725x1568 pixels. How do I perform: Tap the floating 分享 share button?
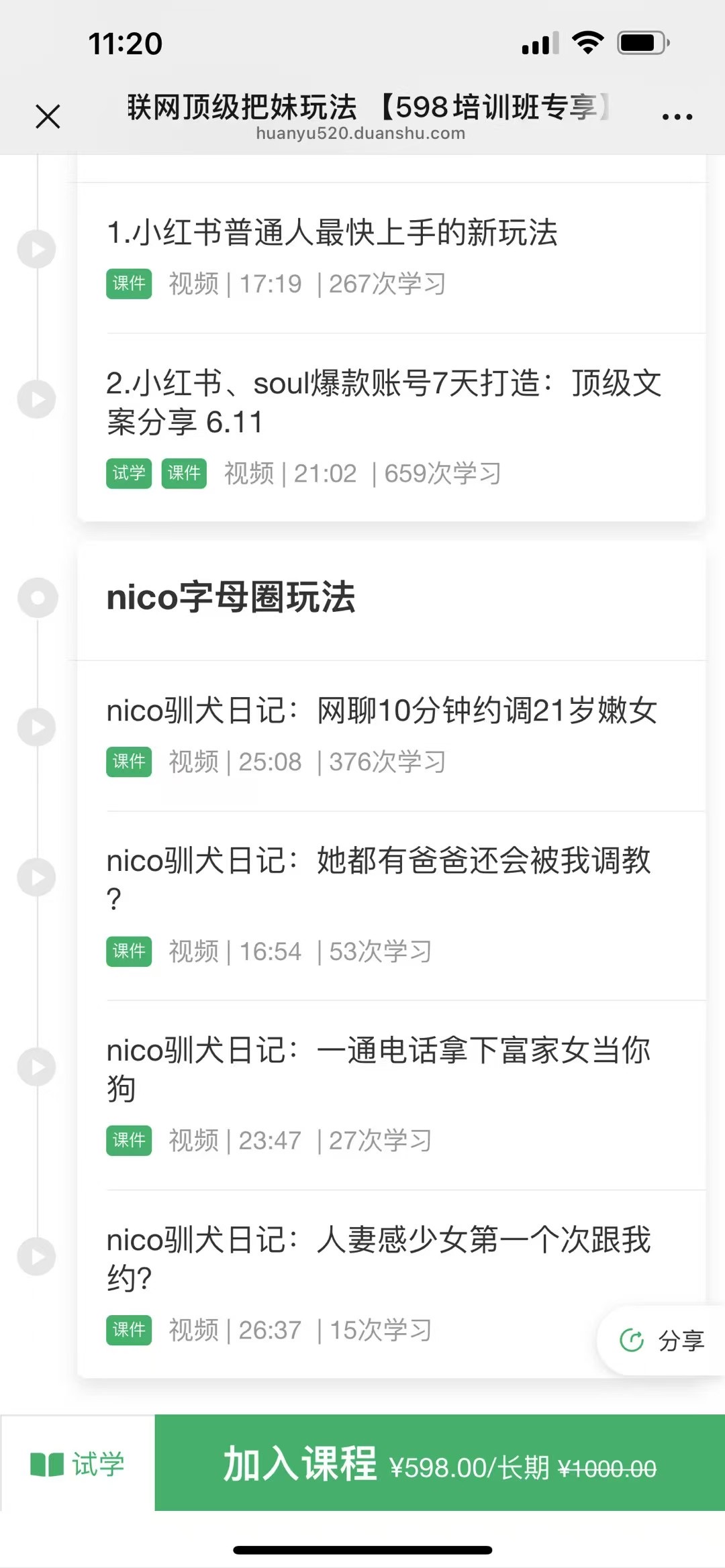(662, 1341)
